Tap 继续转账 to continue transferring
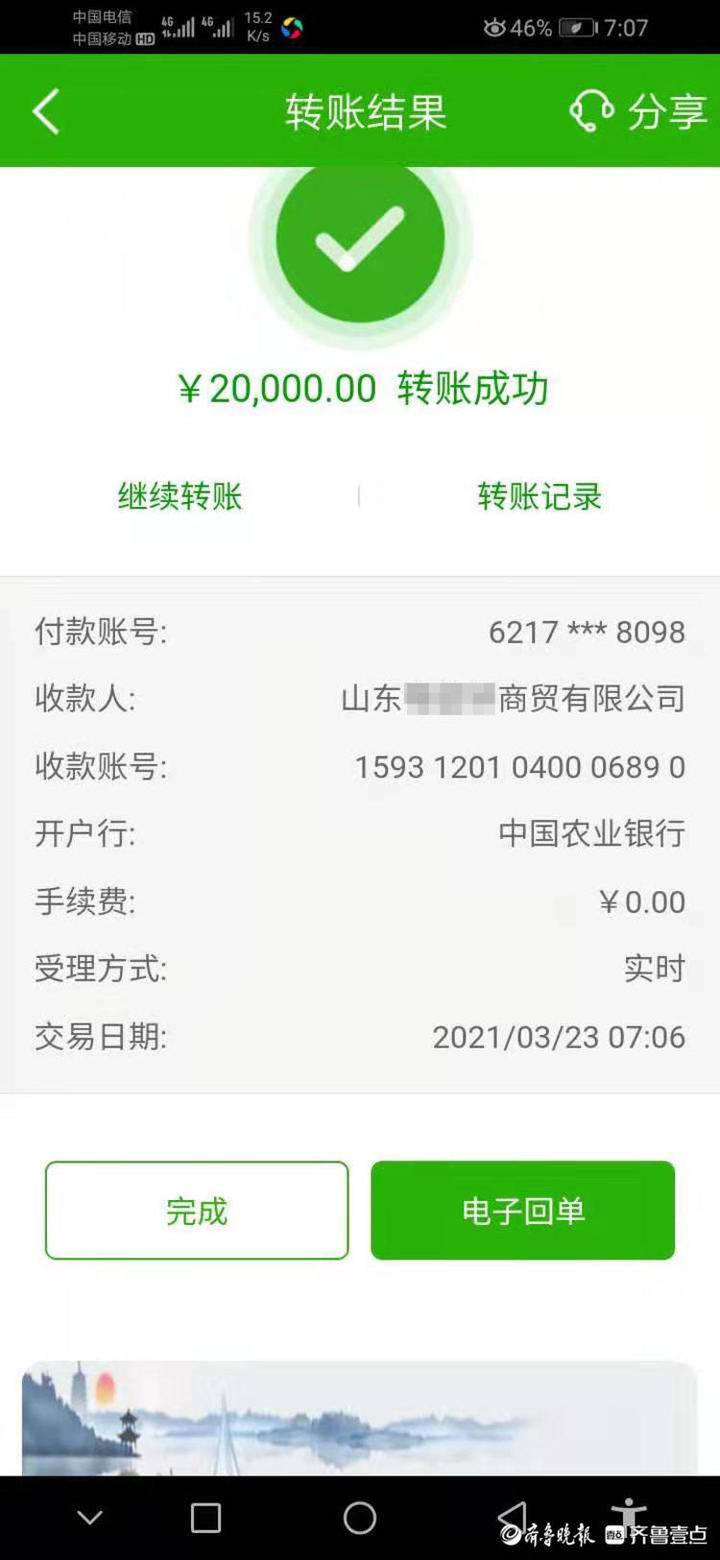Screen dimensions: 720x1560 click(x=180, y=496)
